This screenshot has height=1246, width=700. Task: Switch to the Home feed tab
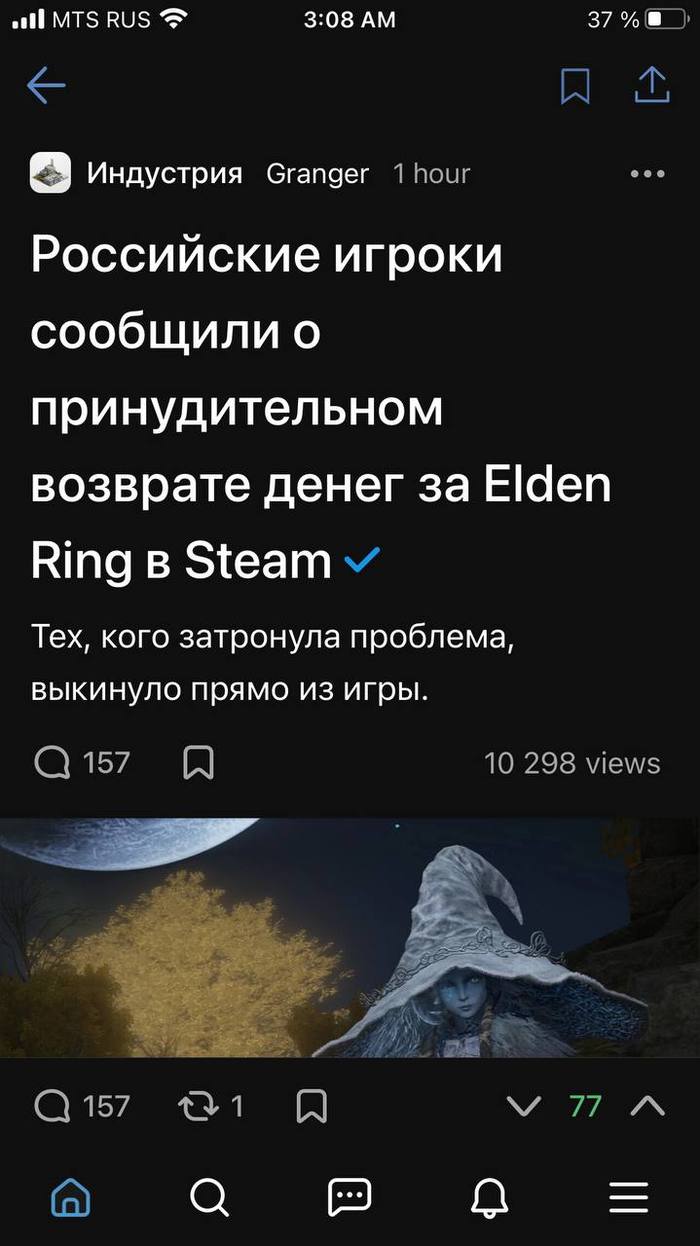[x=71, y=1196]
